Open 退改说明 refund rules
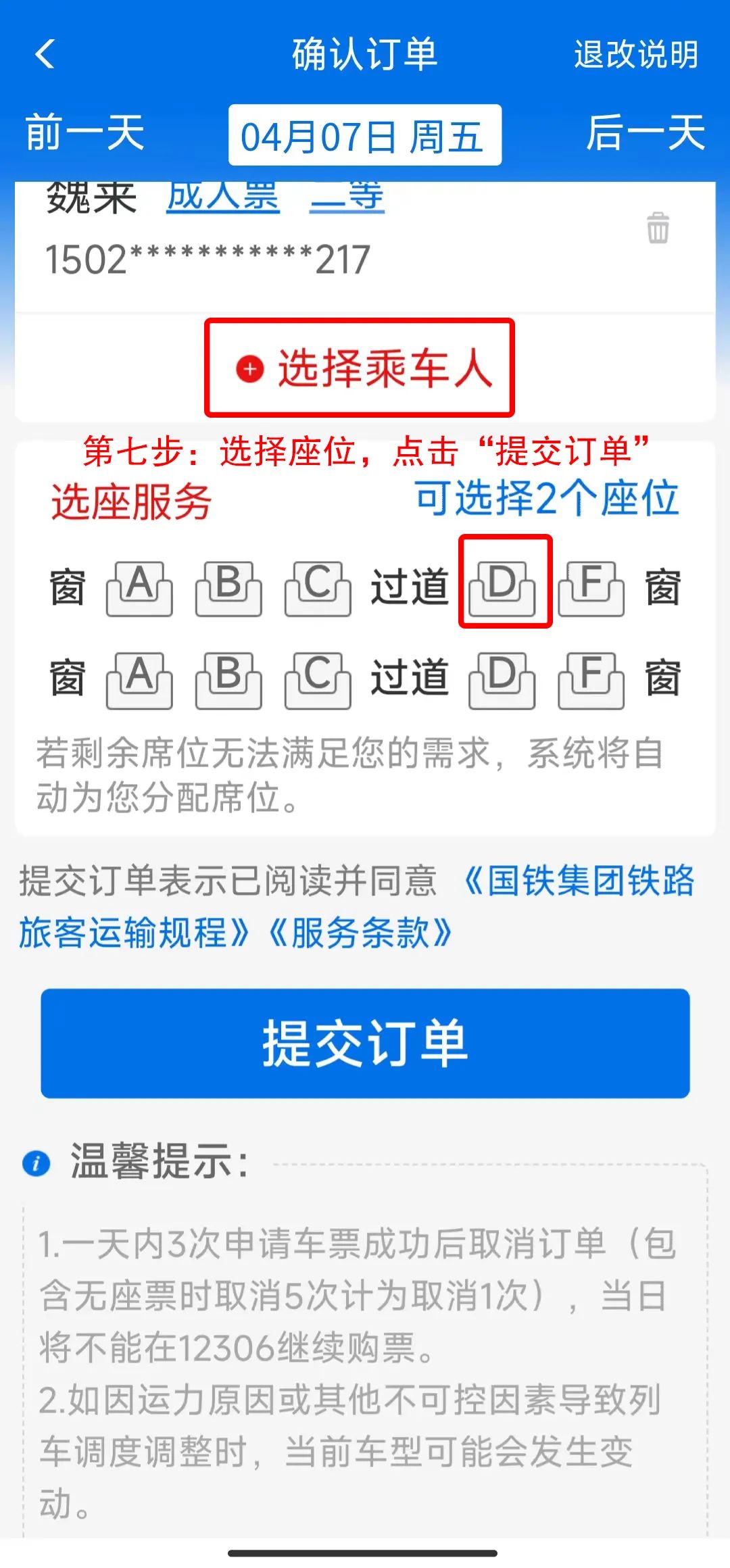This screenshot has height=1568, width=730. tap(635, 54)
